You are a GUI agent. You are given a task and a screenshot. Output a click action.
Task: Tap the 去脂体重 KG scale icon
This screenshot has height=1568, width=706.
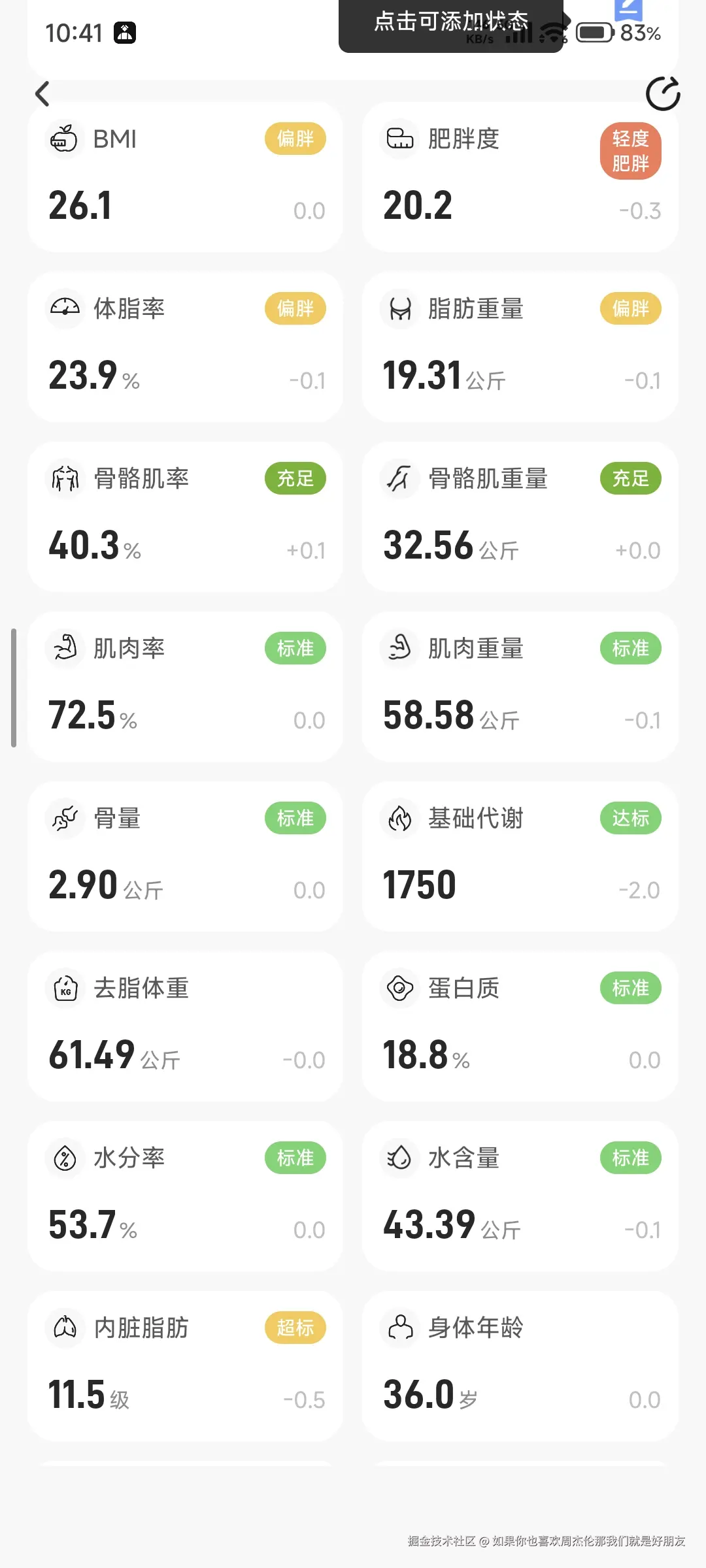(x=65, y=988)
